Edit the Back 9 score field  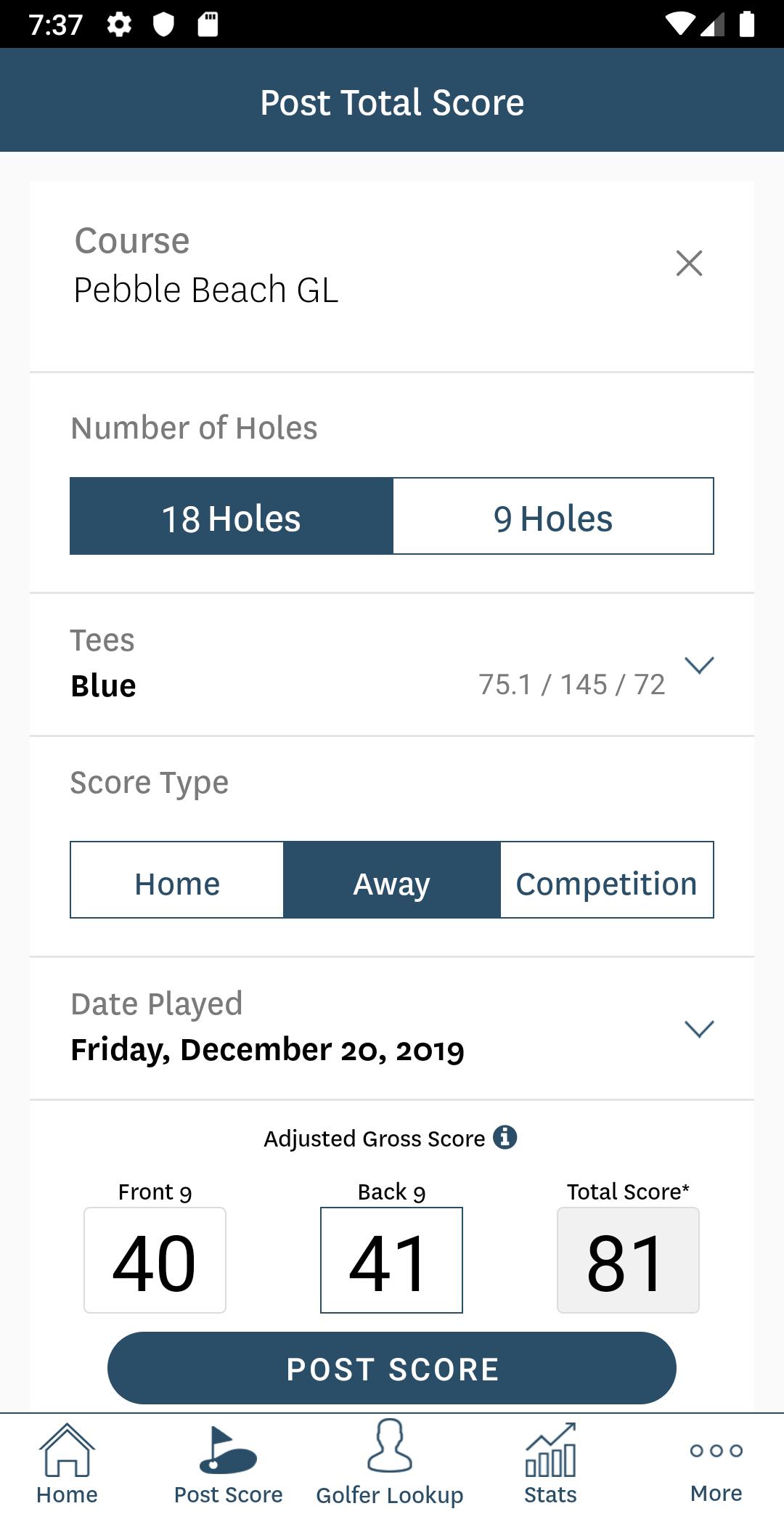pyautogui.click(x=391, y=1261)
